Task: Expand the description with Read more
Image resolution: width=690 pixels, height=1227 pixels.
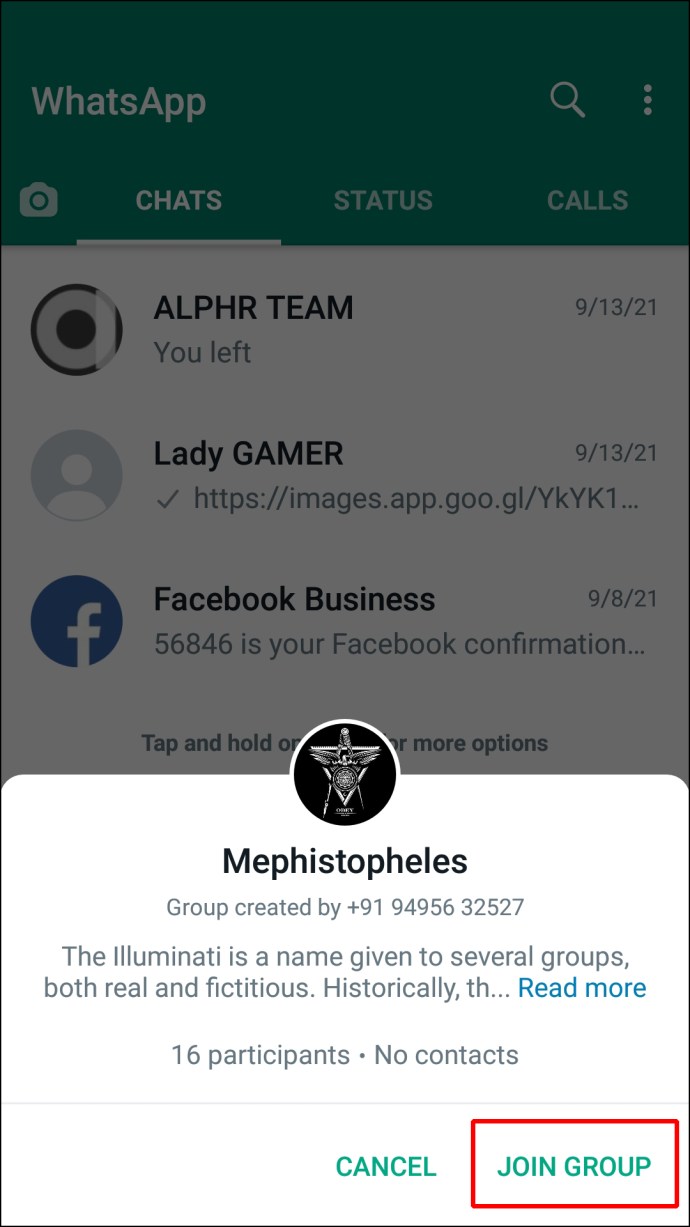Action: pos(582,988)
